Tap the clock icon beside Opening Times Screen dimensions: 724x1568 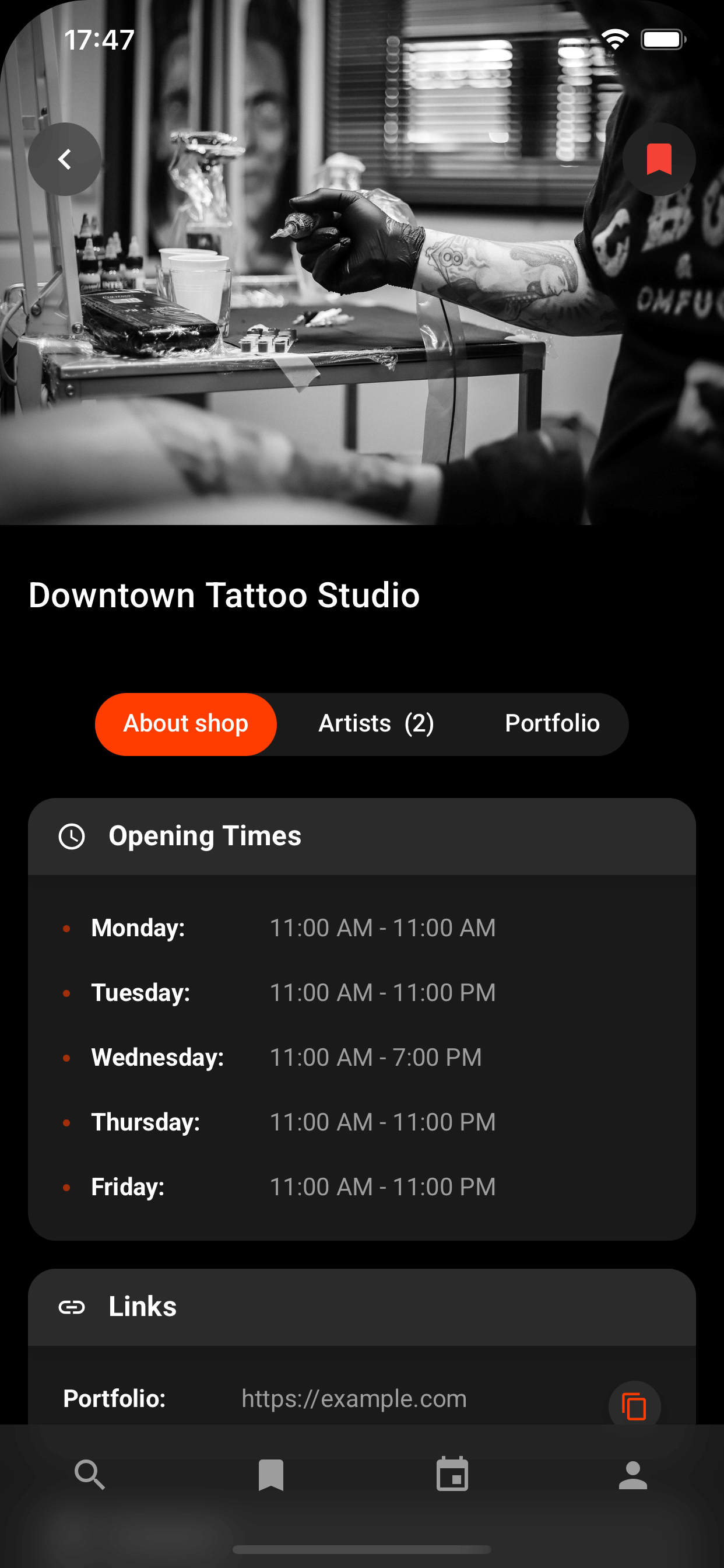[x=71, y=836]
